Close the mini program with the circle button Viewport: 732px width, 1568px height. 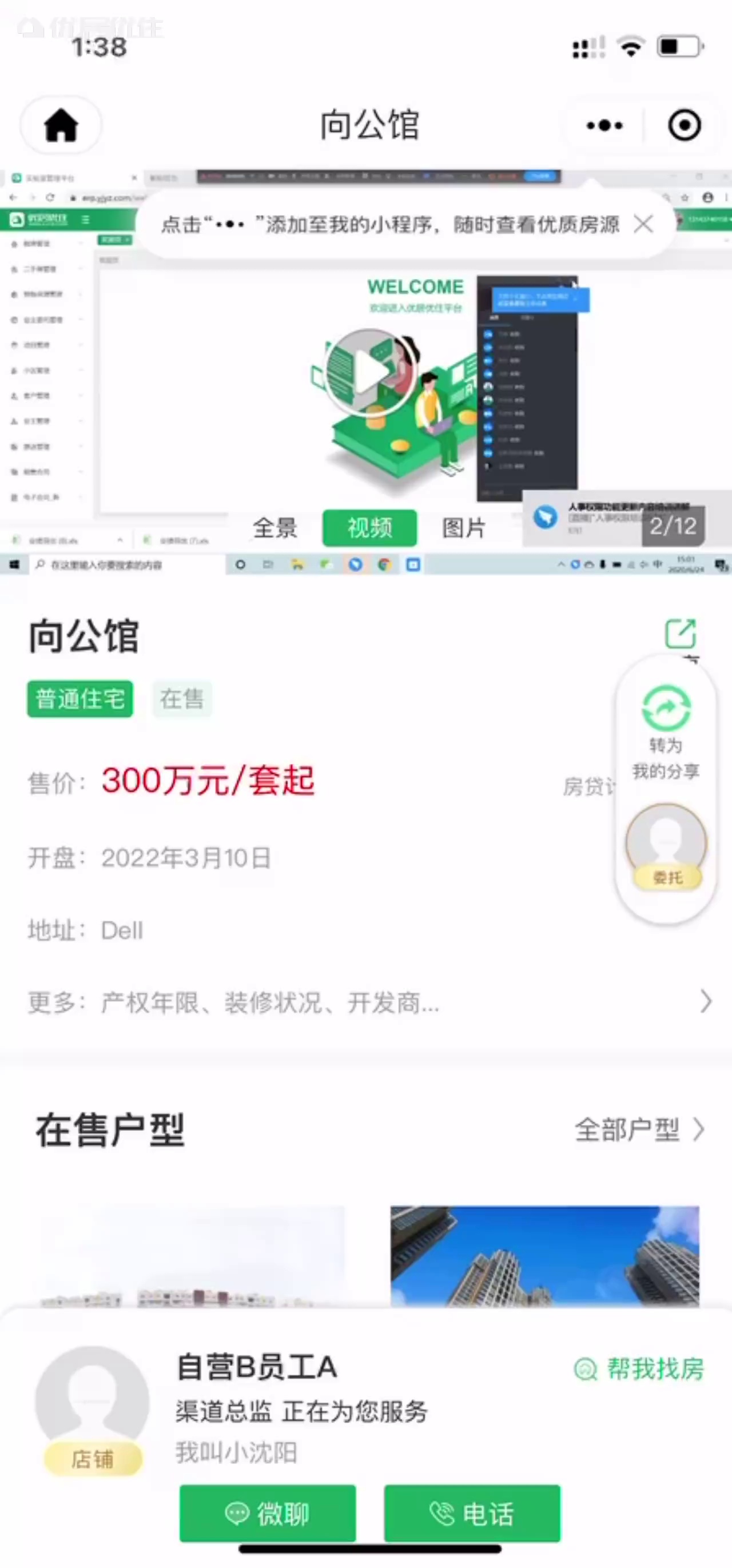(x=684, y=125)
